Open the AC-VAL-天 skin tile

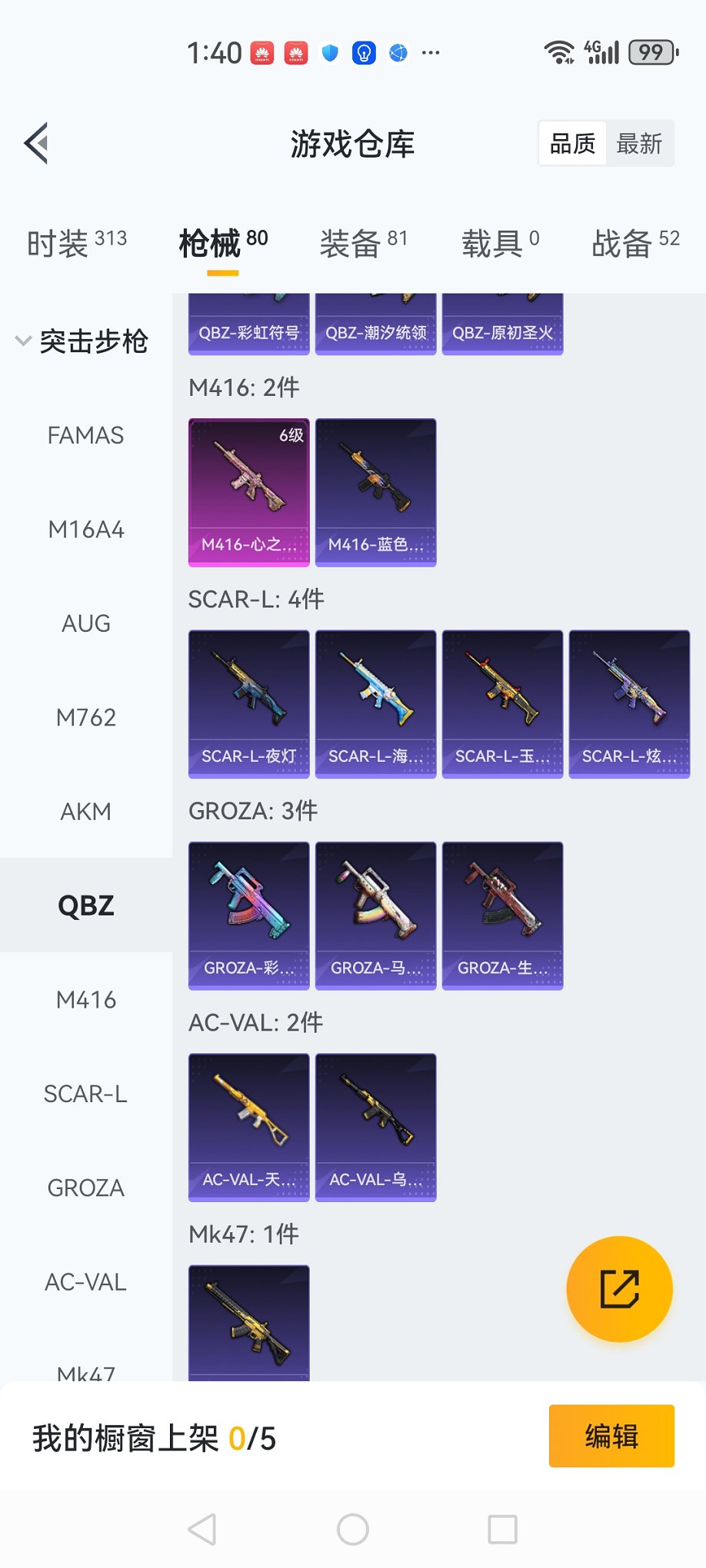pos(249,1127)
